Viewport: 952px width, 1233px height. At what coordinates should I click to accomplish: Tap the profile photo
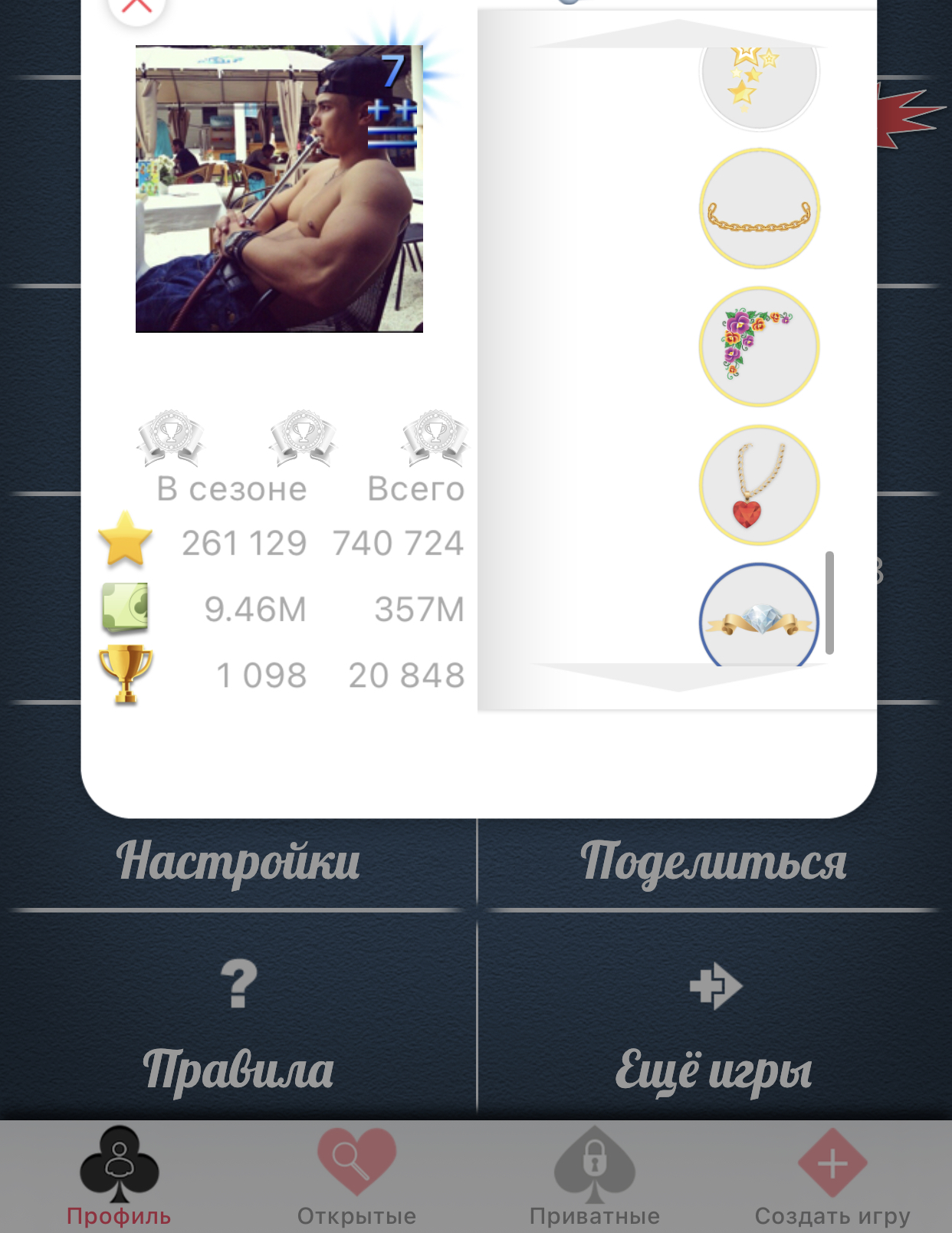[x=279, y=189]
